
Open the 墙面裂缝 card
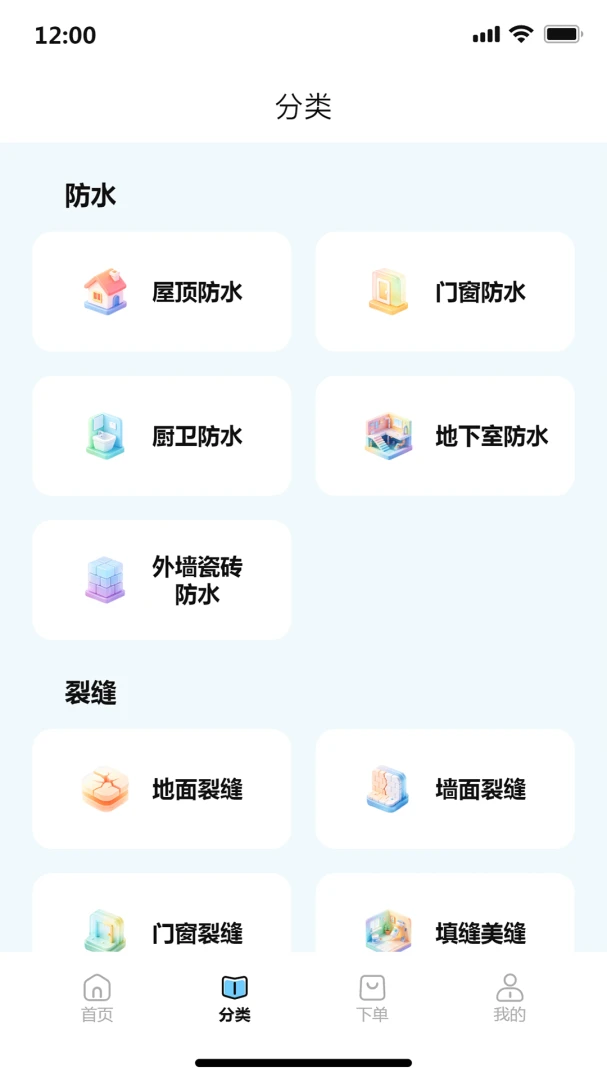click(445, 789)
